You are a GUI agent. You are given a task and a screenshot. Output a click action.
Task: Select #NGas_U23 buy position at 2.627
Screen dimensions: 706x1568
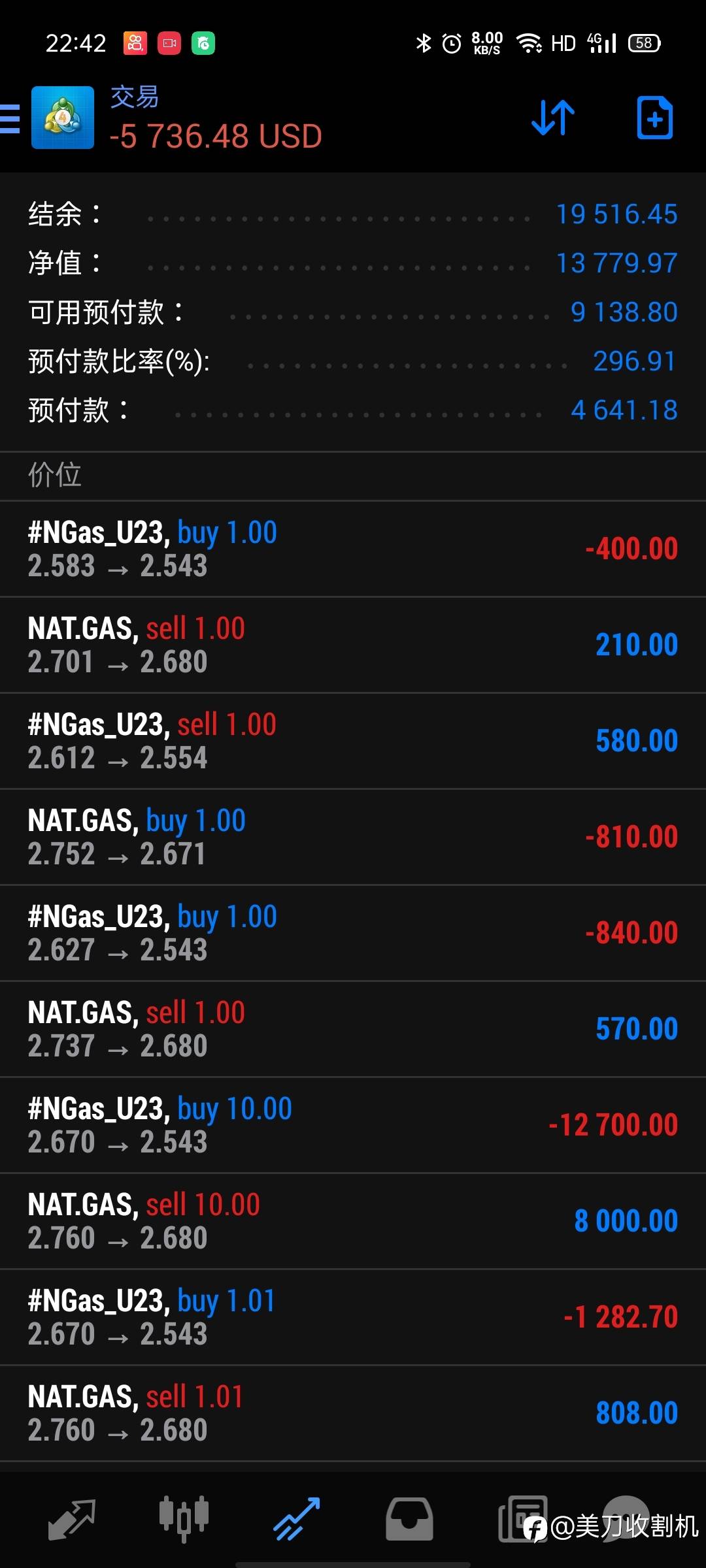[353, 933]
